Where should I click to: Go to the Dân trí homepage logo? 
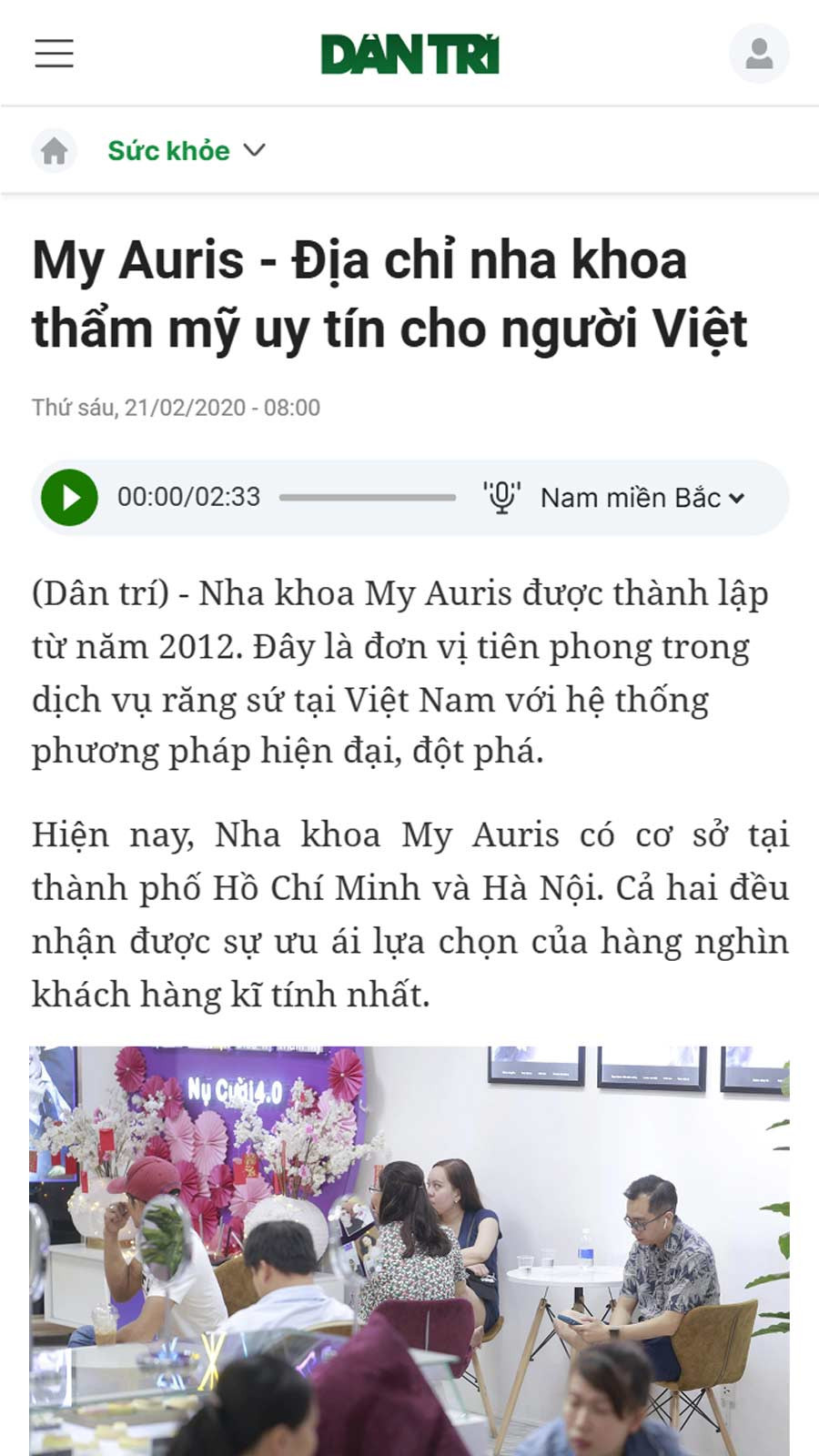pos(409,55)
